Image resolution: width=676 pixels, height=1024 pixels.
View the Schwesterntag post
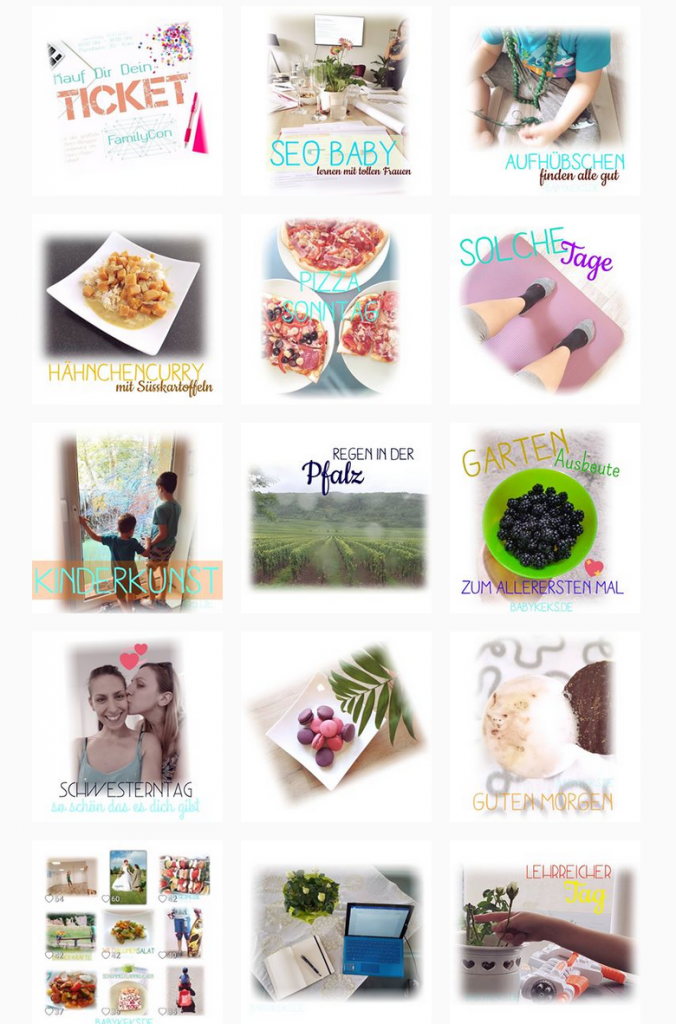[127, 727]
